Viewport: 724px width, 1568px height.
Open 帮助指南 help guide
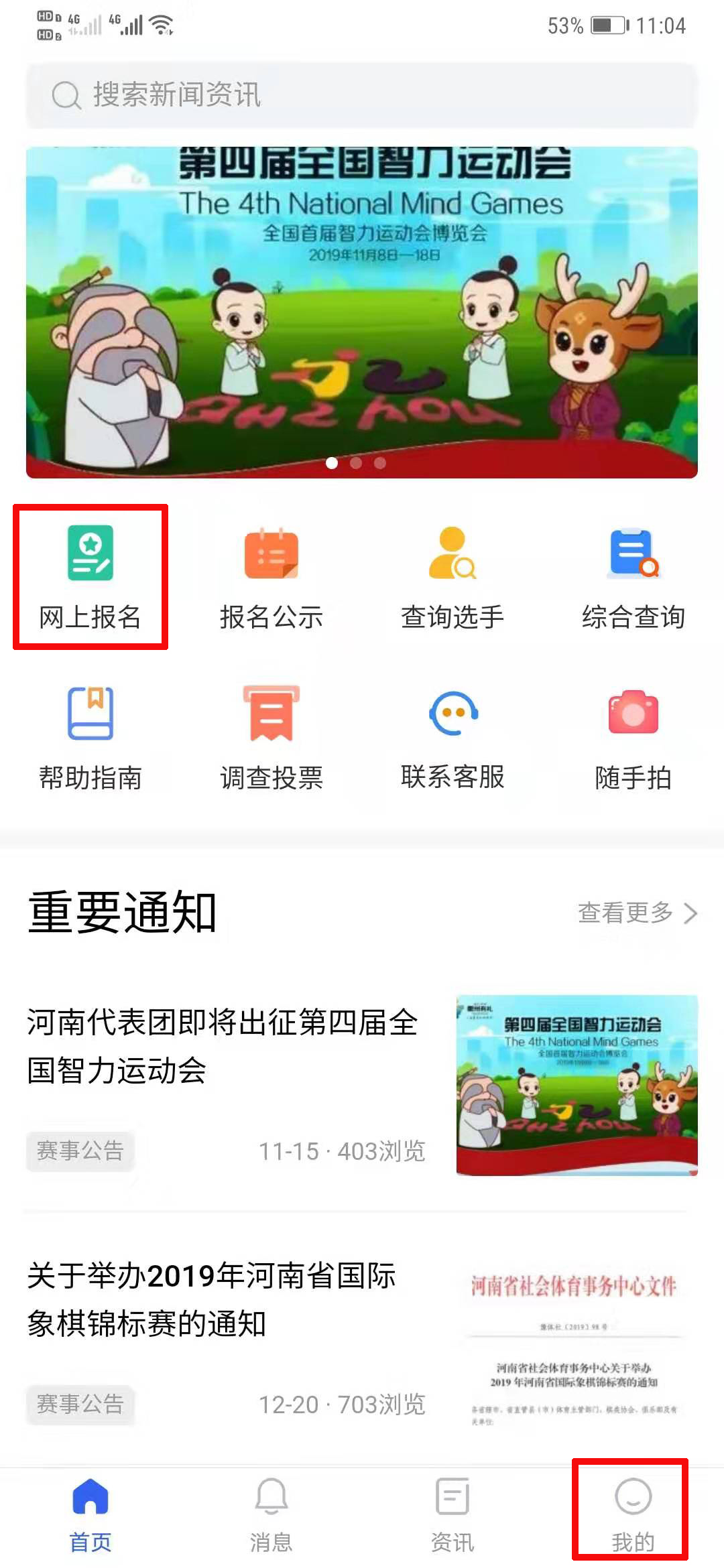tap(90, 738)
